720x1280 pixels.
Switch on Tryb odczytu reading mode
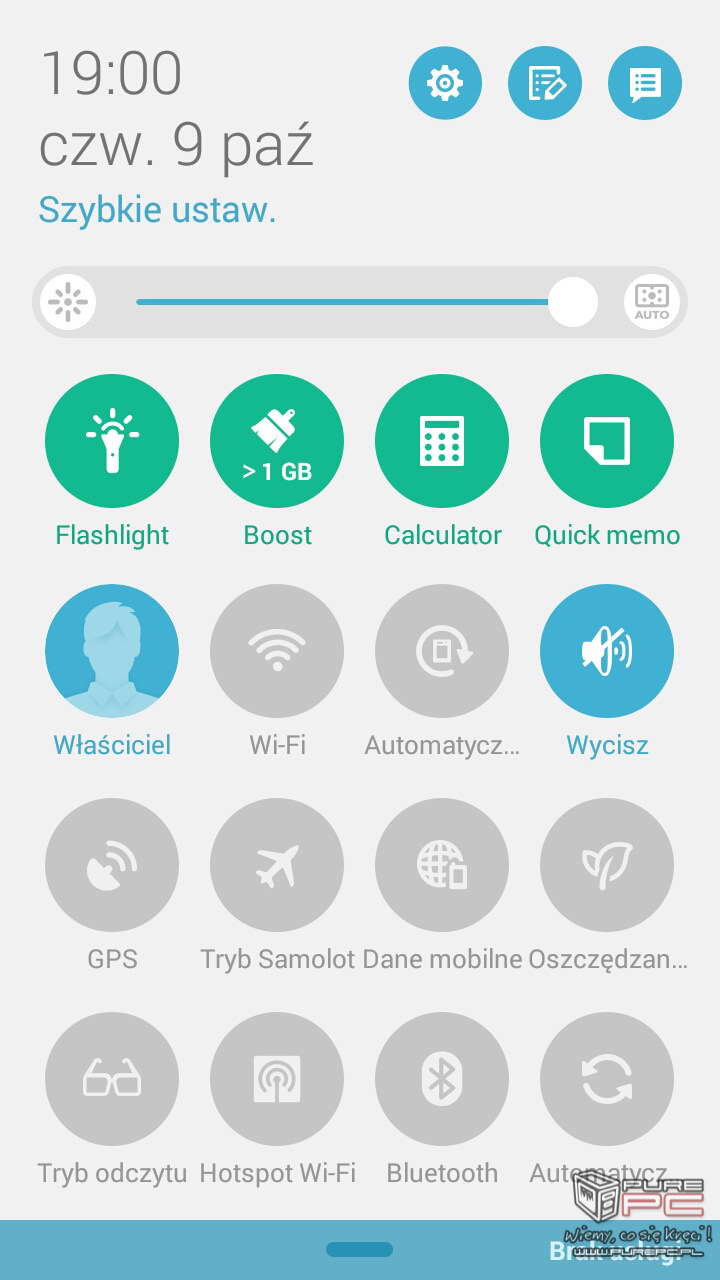112,1079
